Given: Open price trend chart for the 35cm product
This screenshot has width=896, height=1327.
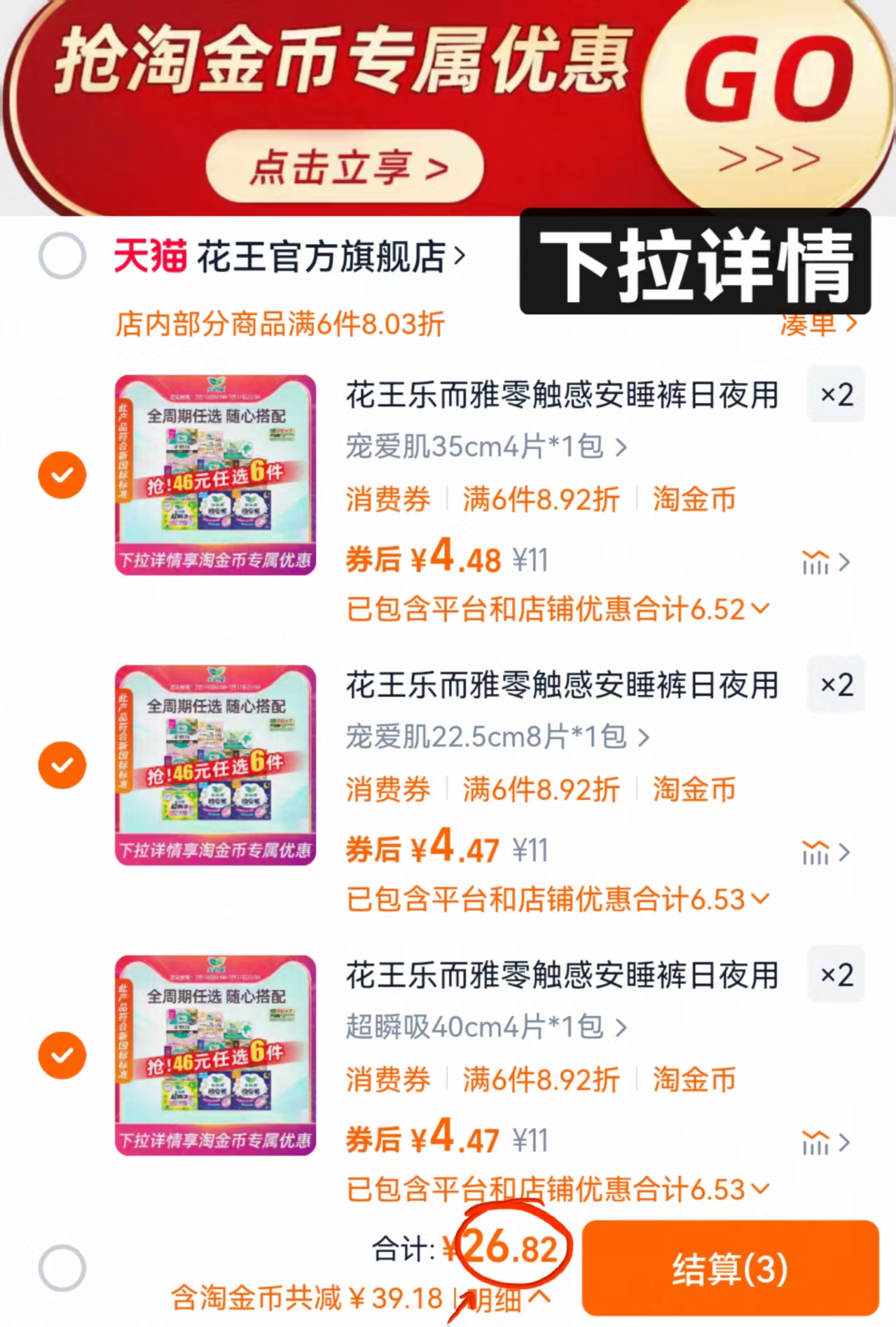Looking at the screenshot, I should click(x=817, y=561).
